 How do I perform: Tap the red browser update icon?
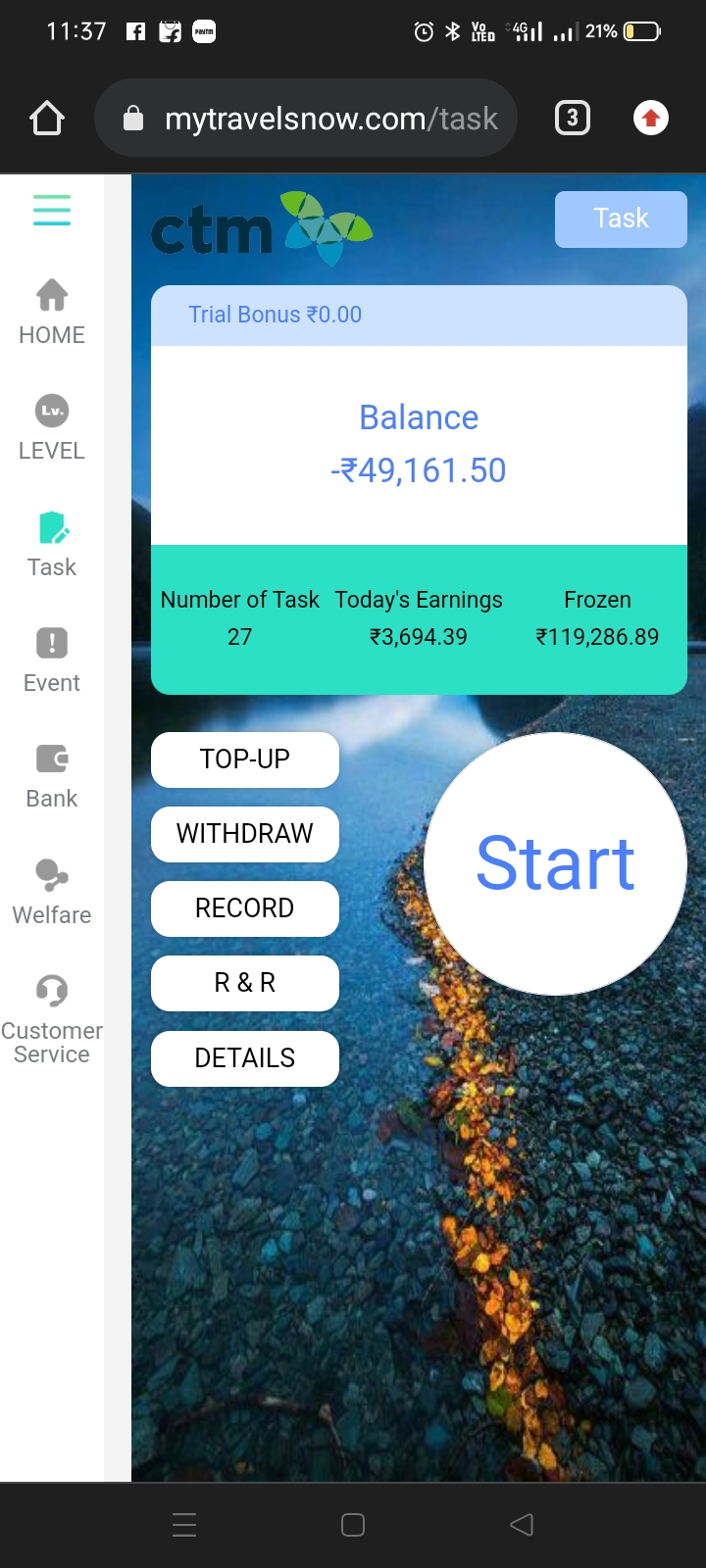[650, 119]
